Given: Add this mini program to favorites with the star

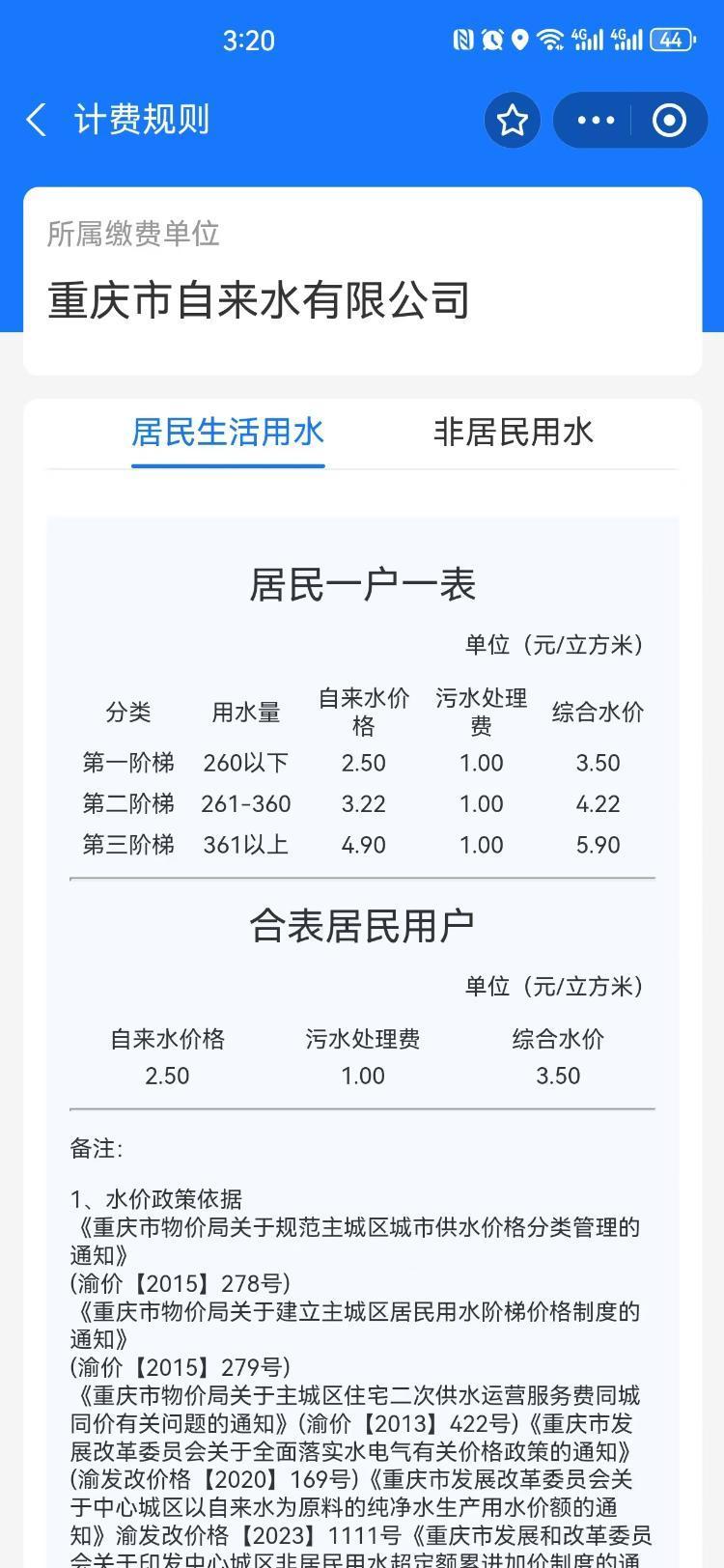Looking at the screenshot, I should 513,120.
